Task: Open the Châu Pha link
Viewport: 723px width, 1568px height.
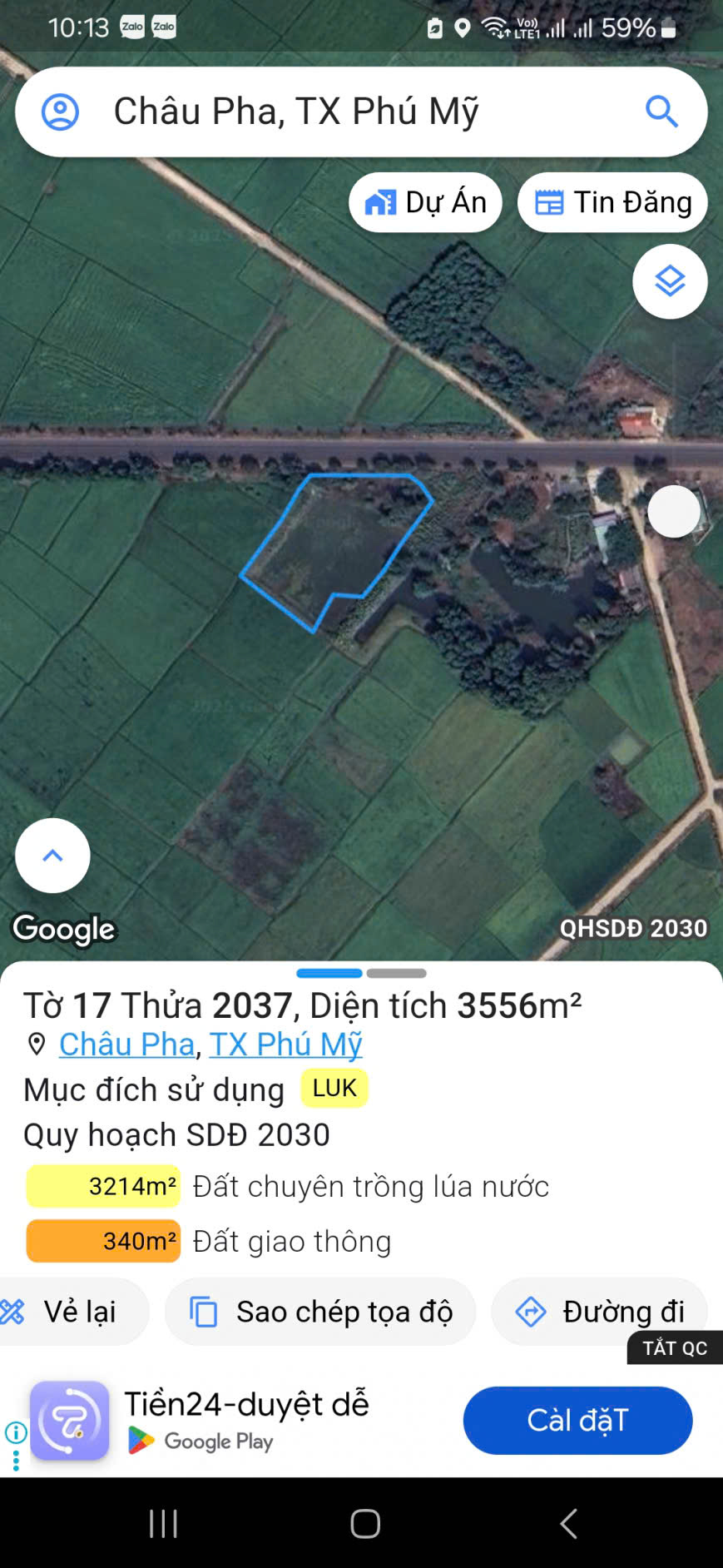Action: (126, 1045)
